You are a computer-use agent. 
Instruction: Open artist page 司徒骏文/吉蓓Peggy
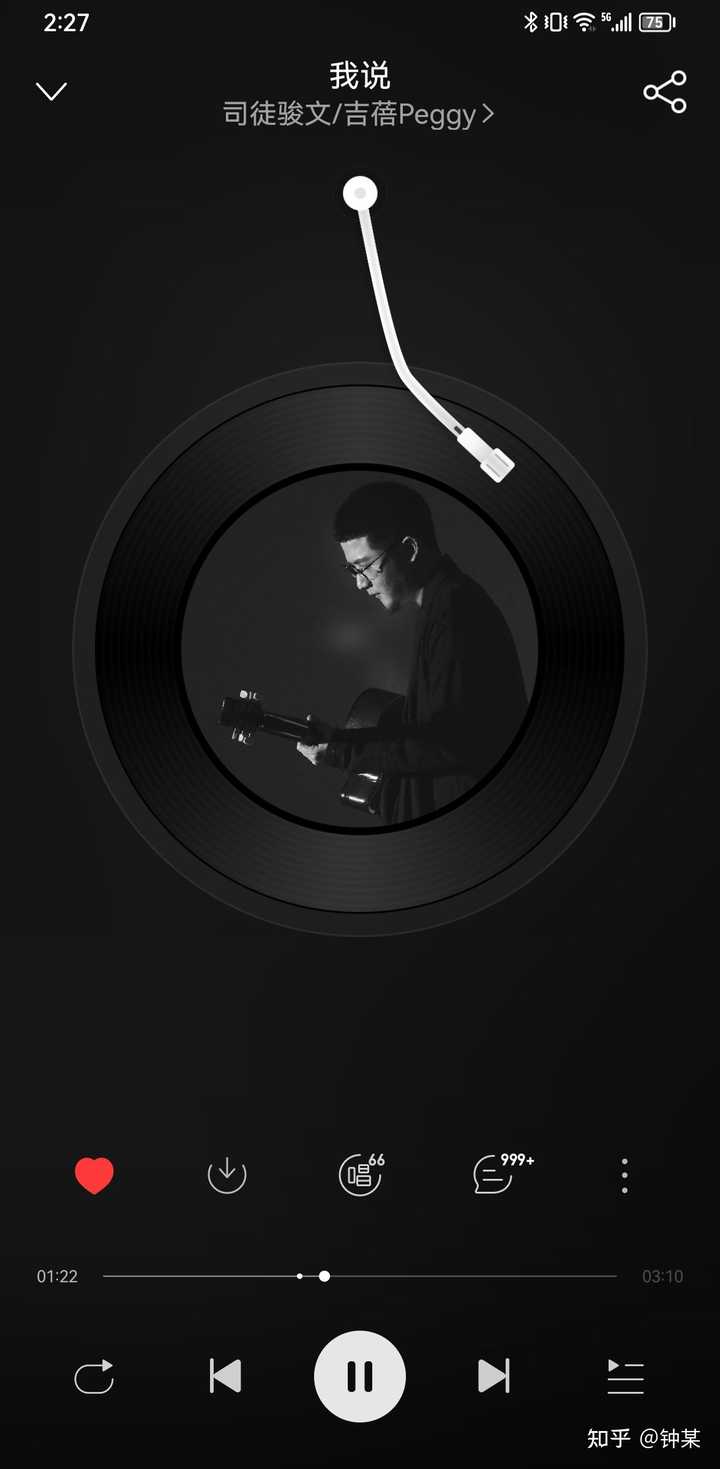(358, 114)
